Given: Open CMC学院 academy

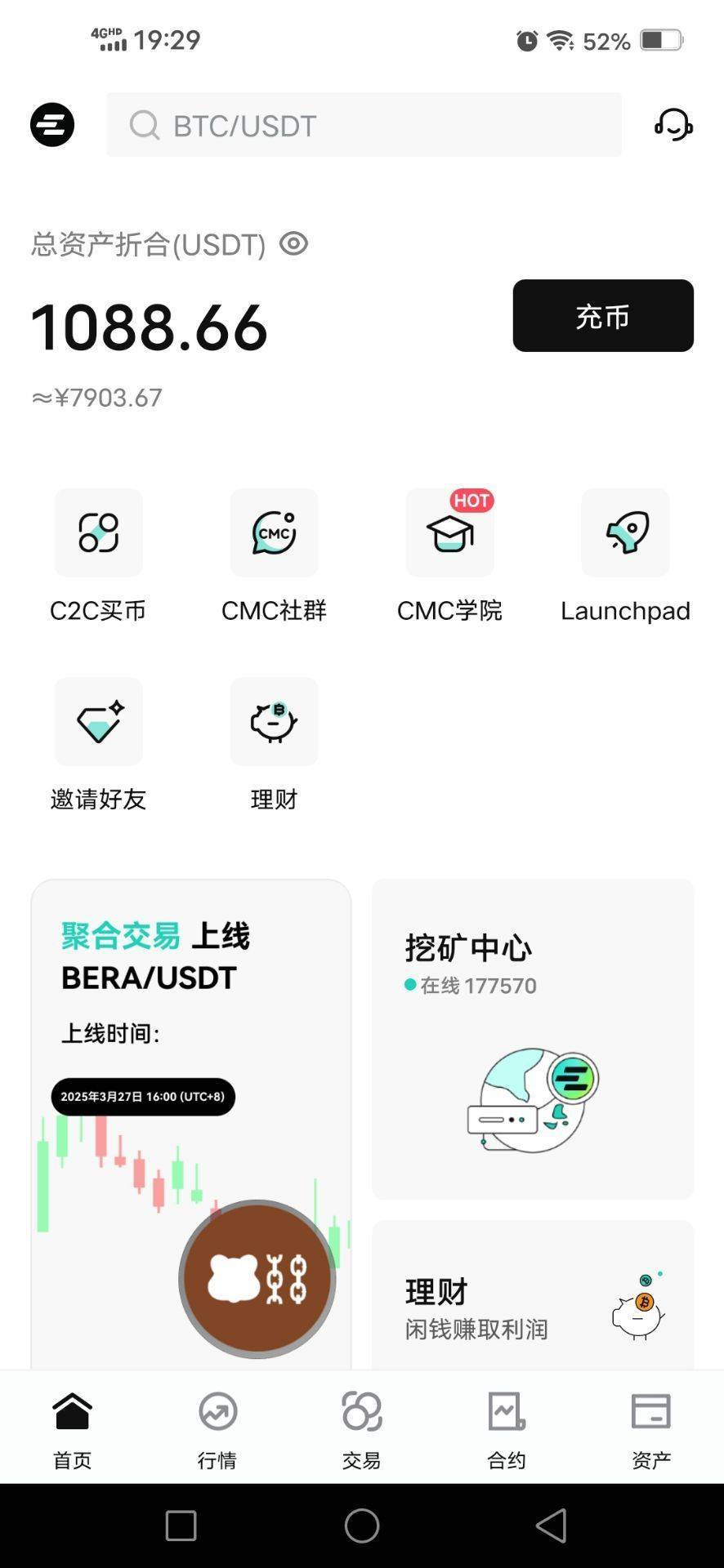Looking at the screenshot, I should [x=449, y=555].
